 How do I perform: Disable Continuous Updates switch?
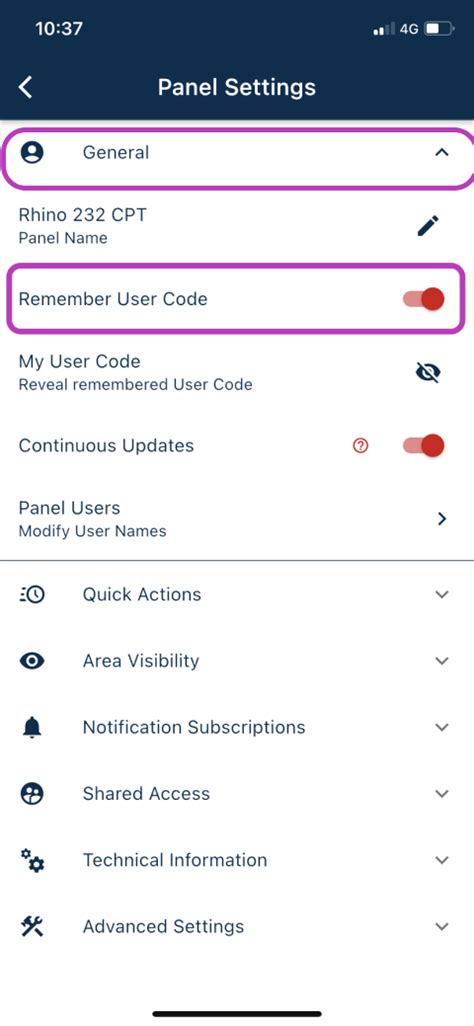(x=424, y=446)
